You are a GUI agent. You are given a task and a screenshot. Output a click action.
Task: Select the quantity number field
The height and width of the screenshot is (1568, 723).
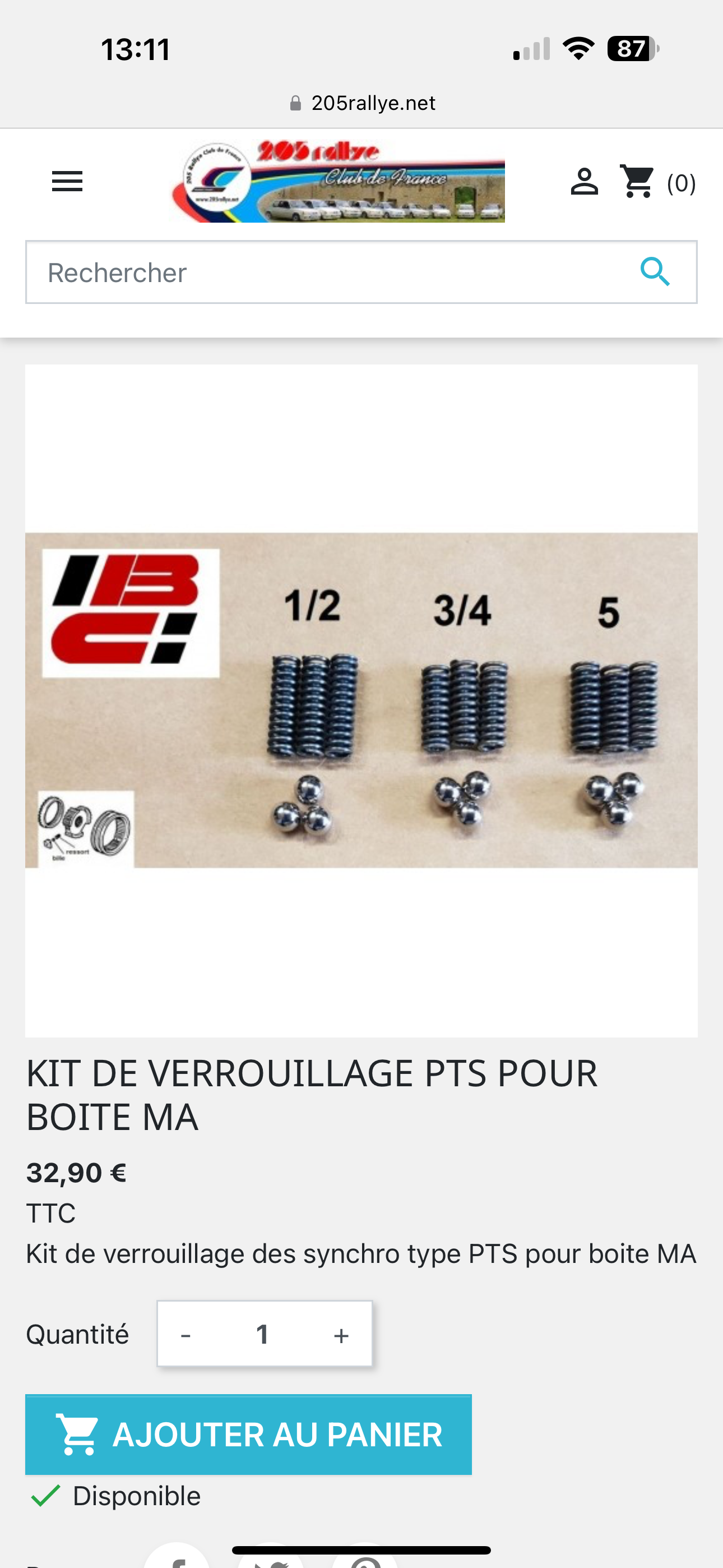263,1335
